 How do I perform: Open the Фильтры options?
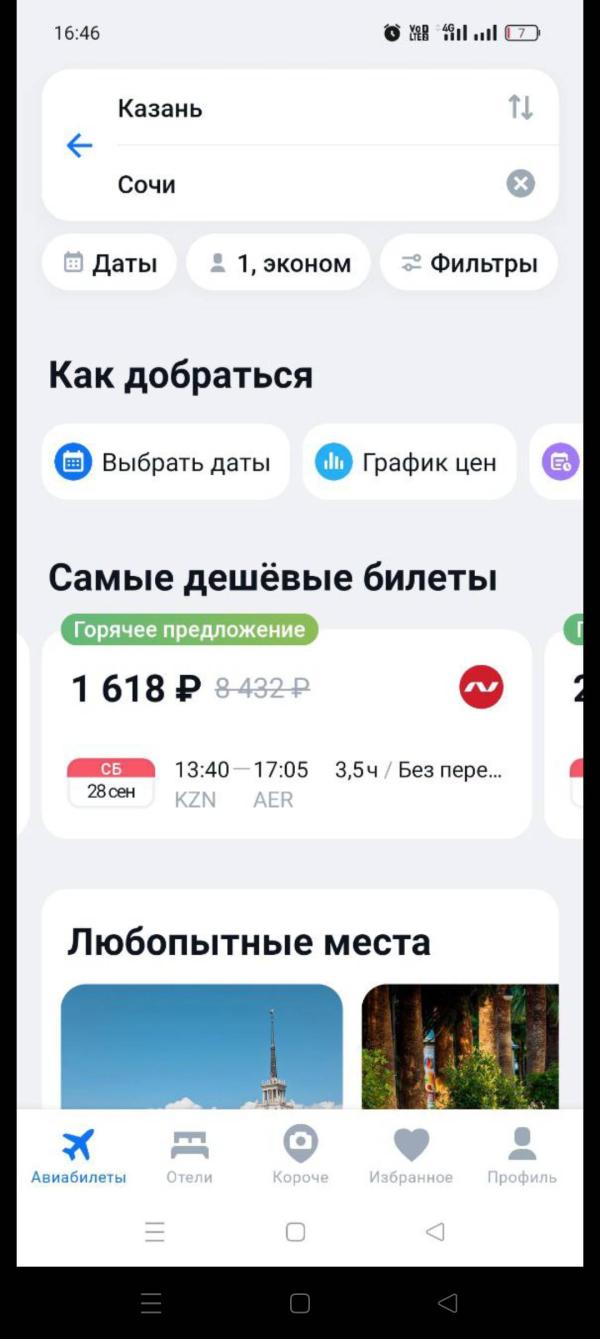469,263
